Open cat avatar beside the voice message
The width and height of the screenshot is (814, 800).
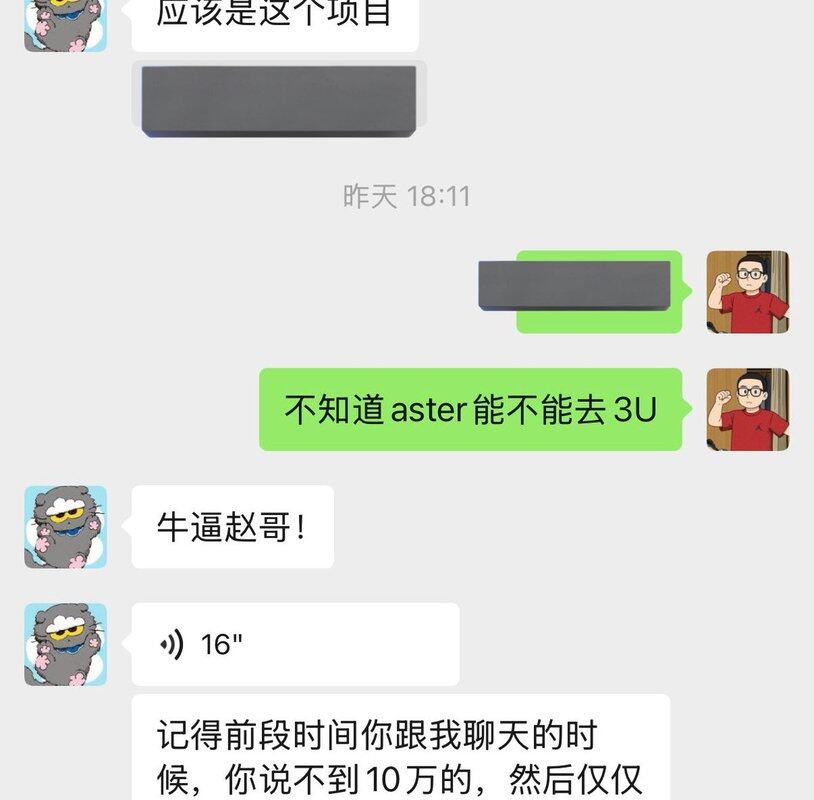pyautogui.click(x=66, y=644)
